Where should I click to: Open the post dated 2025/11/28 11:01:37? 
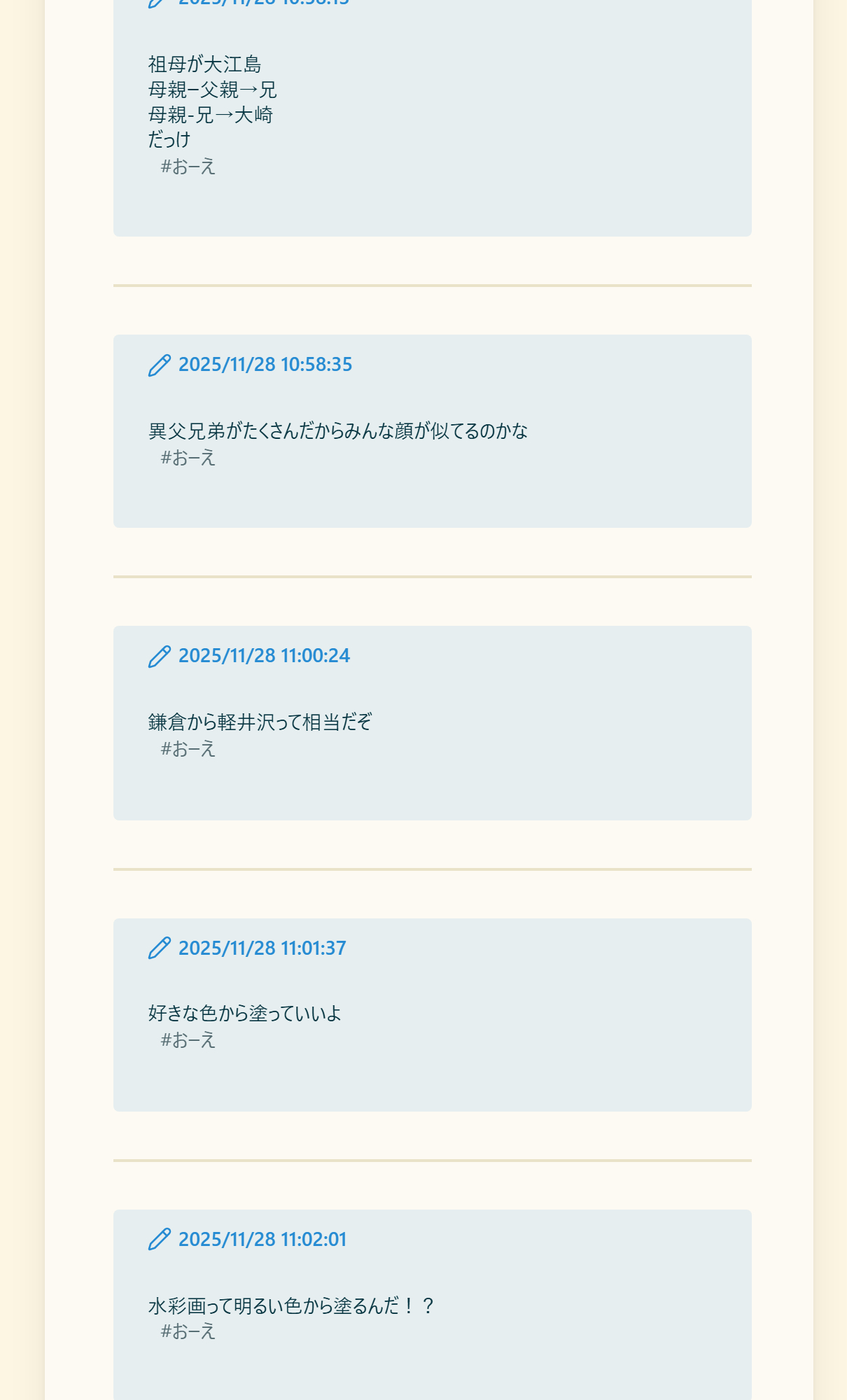tap(262, 948)
